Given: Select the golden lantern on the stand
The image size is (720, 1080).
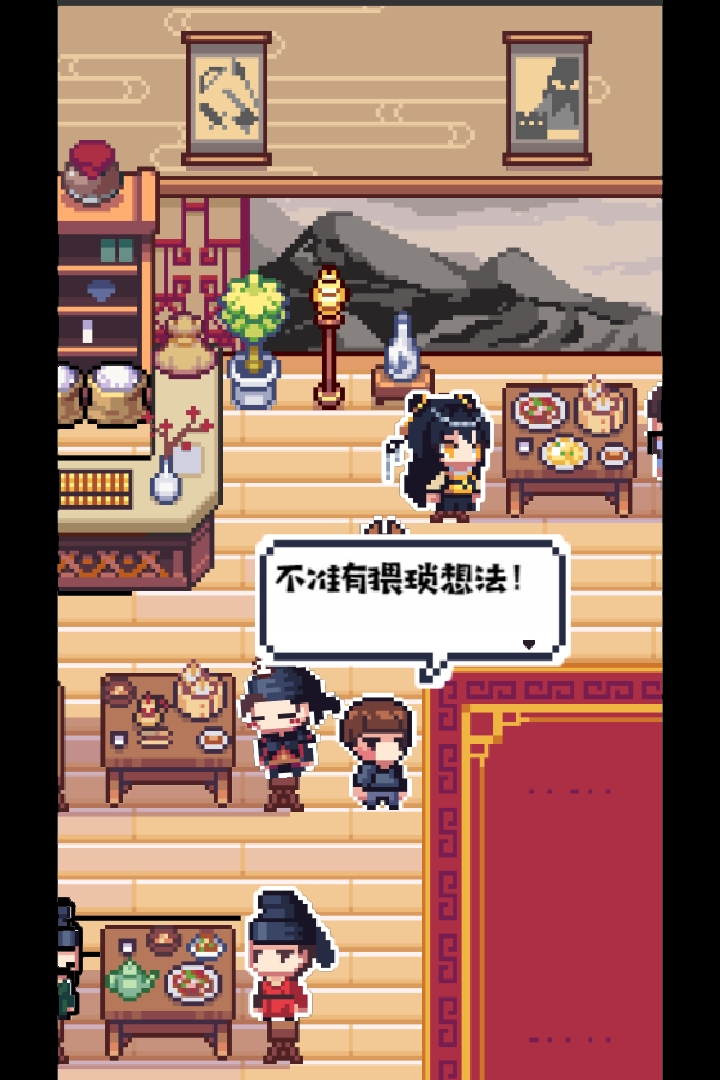Looking at the screenshot, I should click(x=327, y=295).
